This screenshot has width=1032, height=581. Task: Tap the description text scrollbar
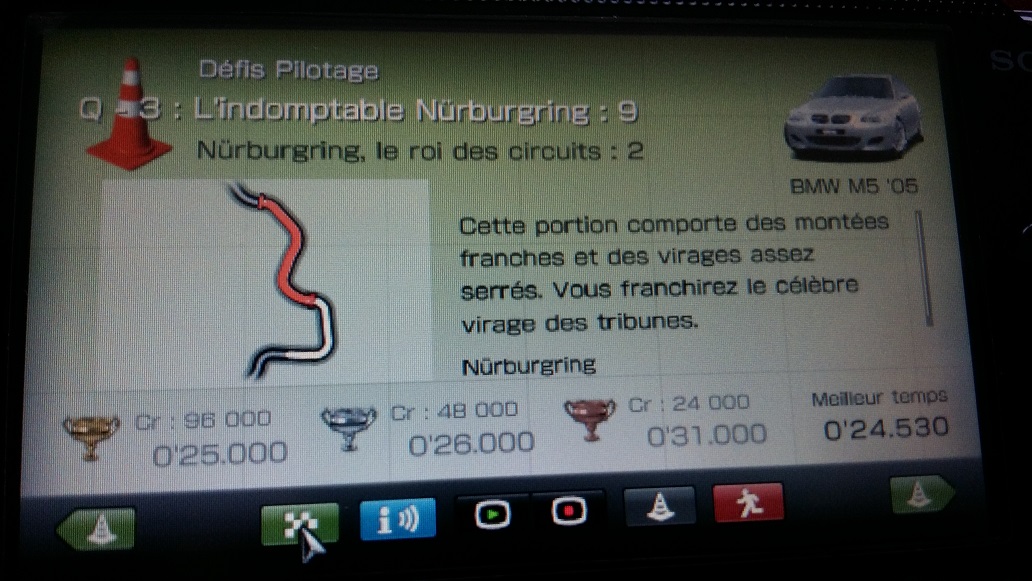pyautogui.click(x=929, y=269)
